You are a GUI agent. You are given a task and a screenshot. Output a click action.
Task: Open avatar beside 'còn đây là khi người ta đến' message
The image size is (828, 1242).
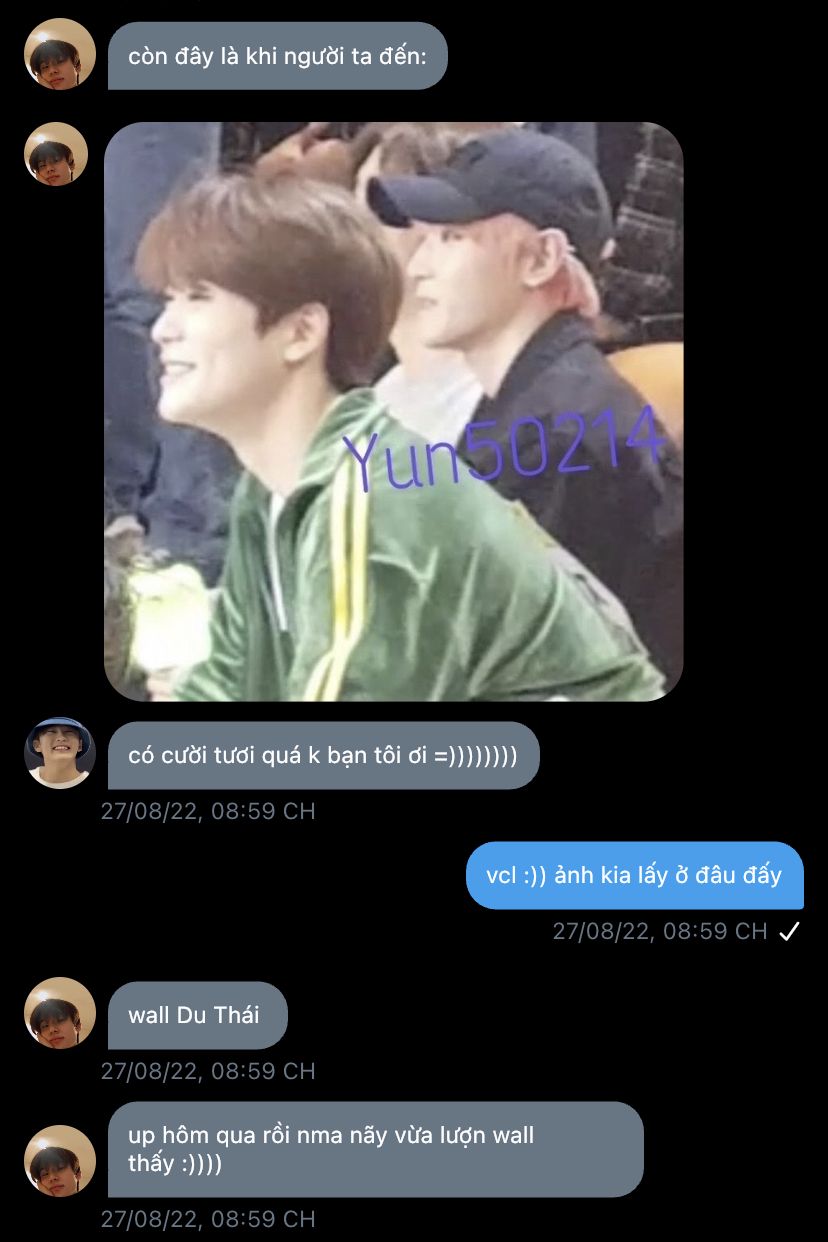[59, 54]
